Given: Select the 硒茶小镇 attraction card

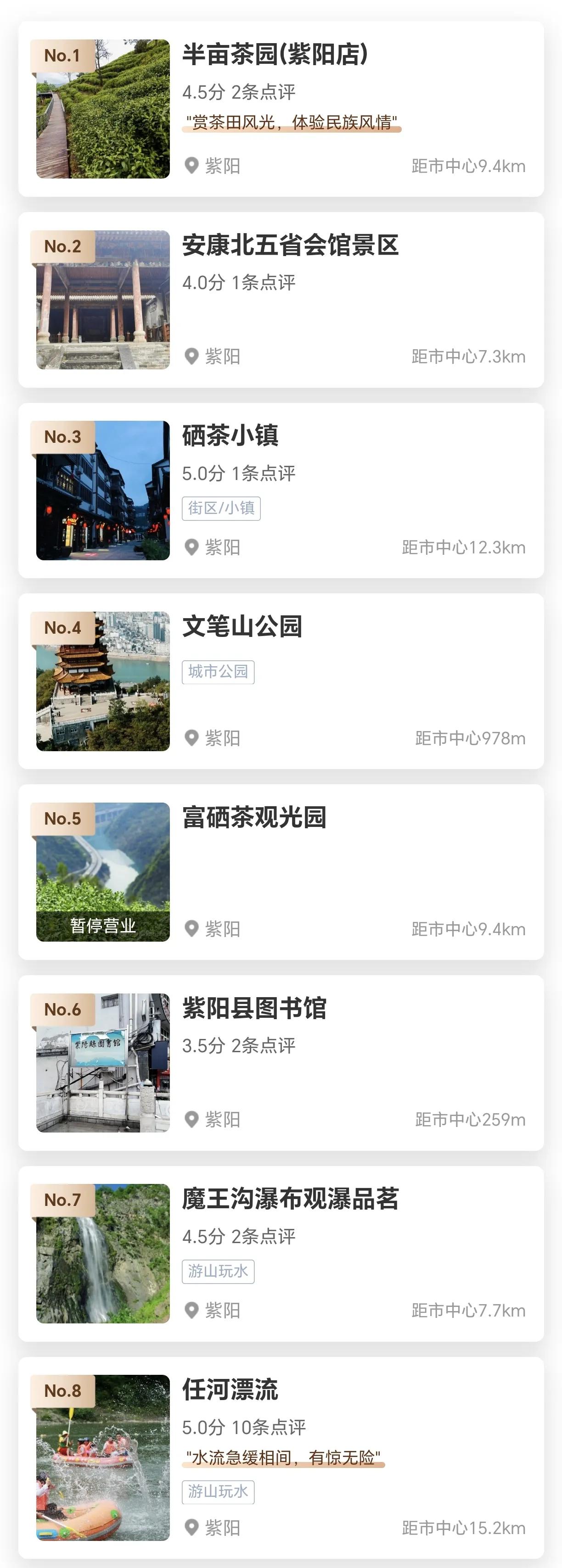Looking at the screenshot, I should 230,436.
